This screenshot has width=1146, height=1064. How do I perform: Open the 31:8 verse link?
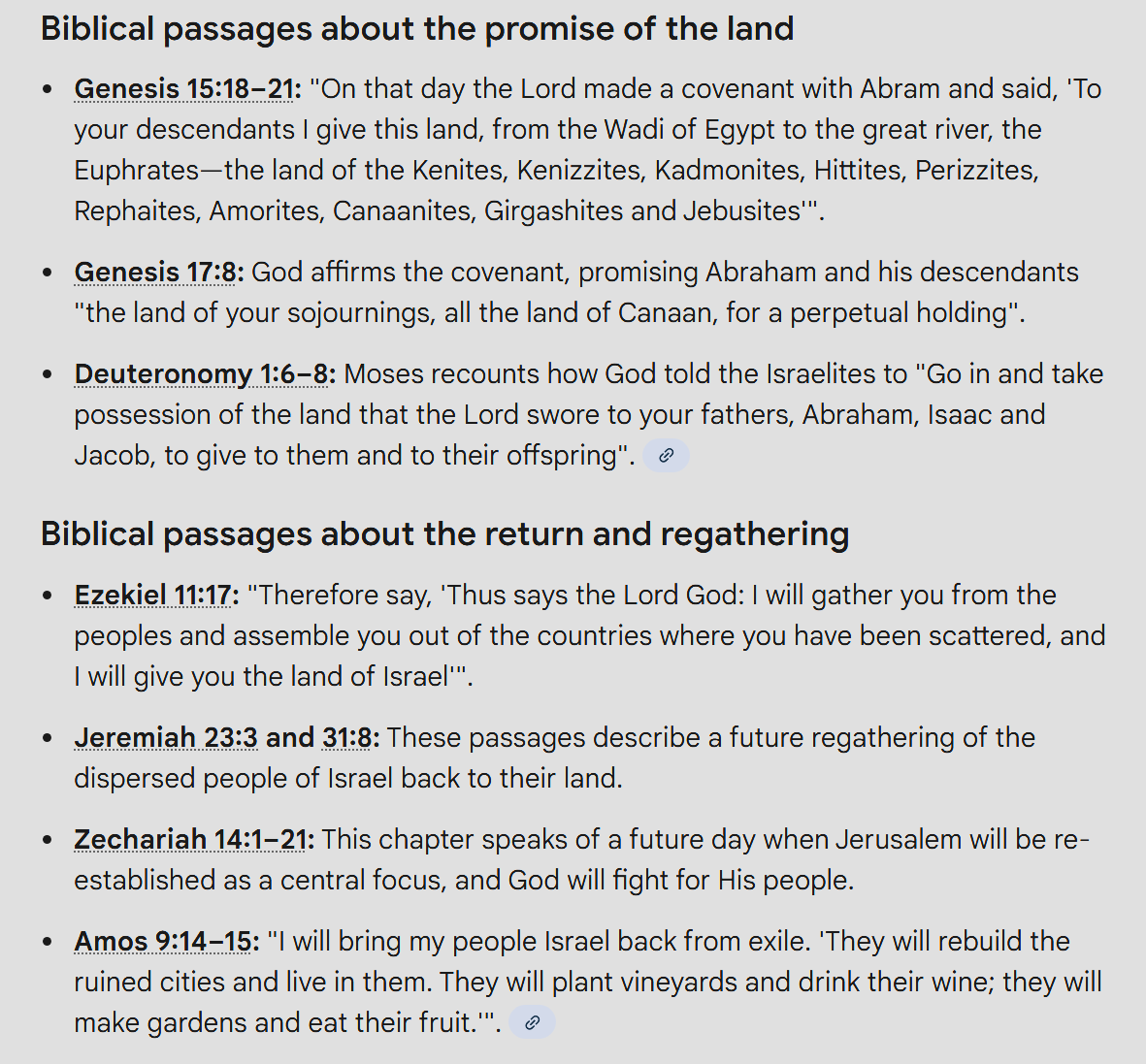point(347,738)
